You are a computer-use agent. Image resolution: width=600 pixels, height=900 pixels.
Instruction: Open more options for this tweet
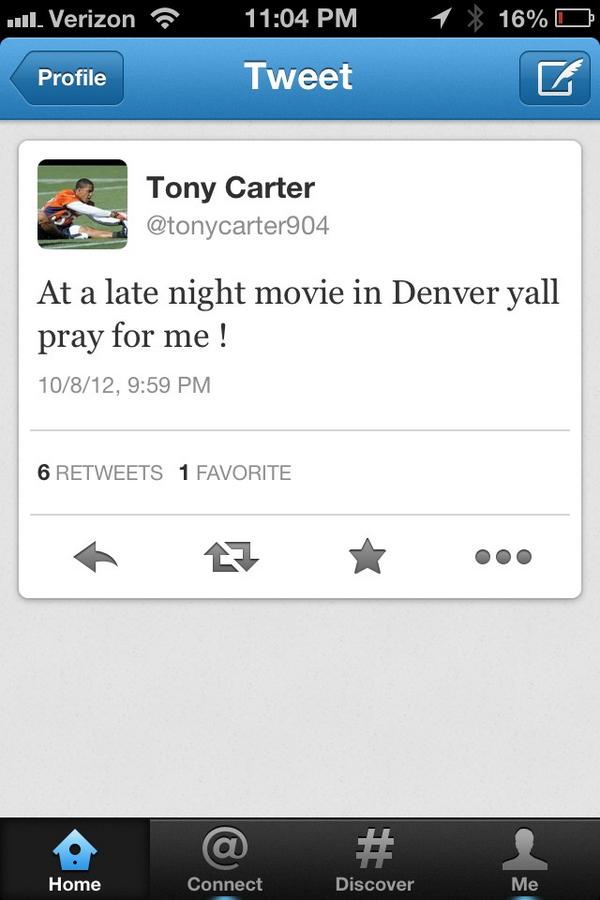tap(503, 556)
